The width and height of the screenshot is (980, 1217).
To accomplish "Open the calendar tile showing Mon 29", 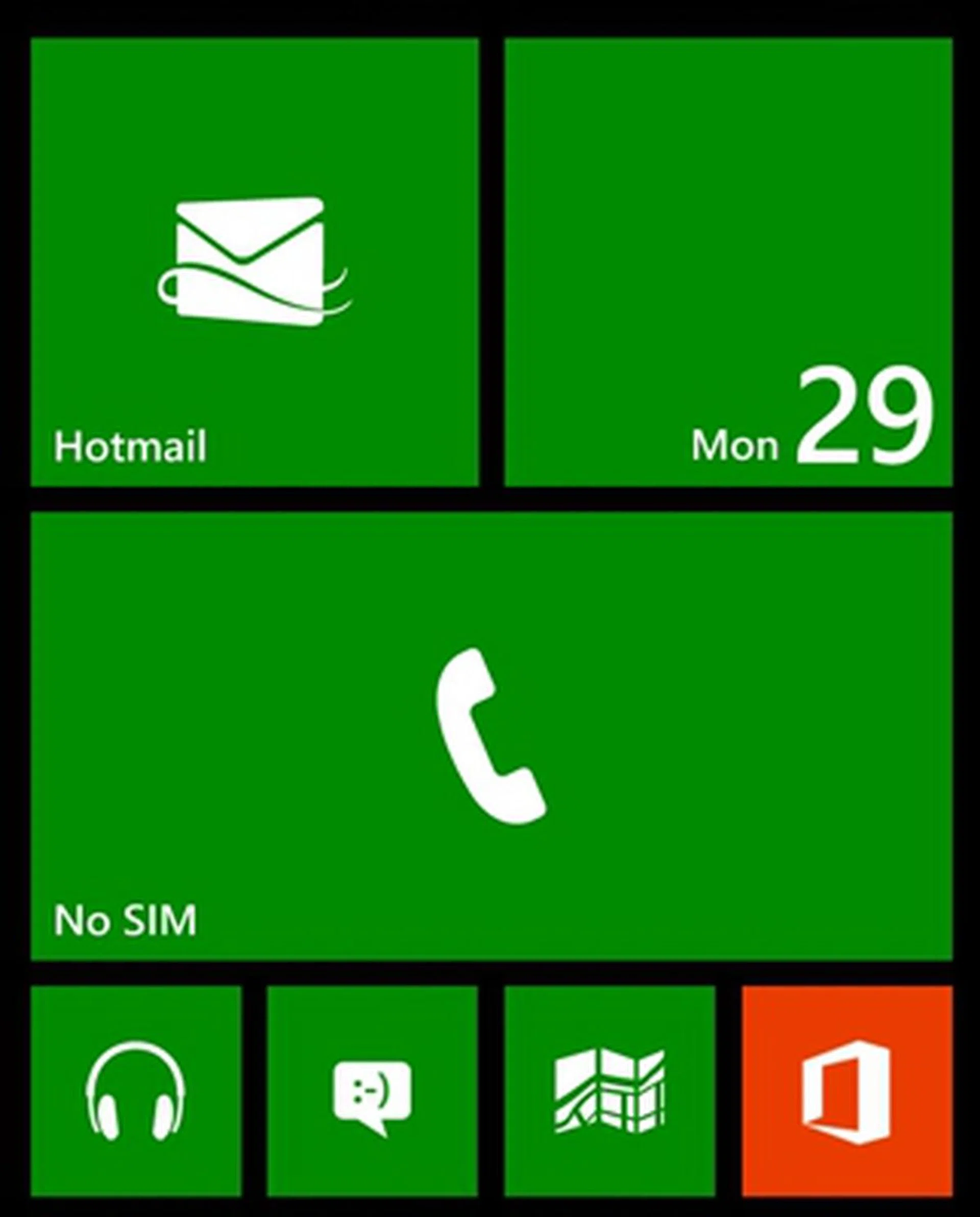I will coord(728,262).
